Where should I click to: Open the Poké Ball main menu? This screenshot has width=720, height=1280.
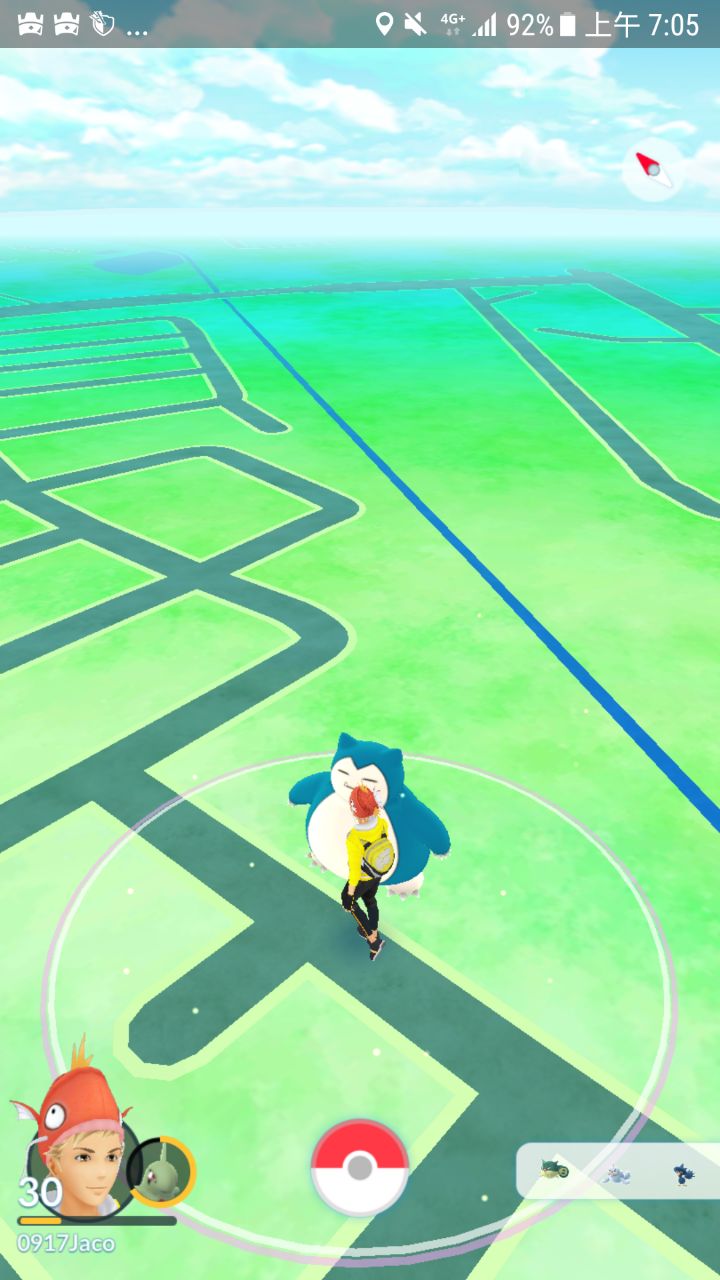360,1167
